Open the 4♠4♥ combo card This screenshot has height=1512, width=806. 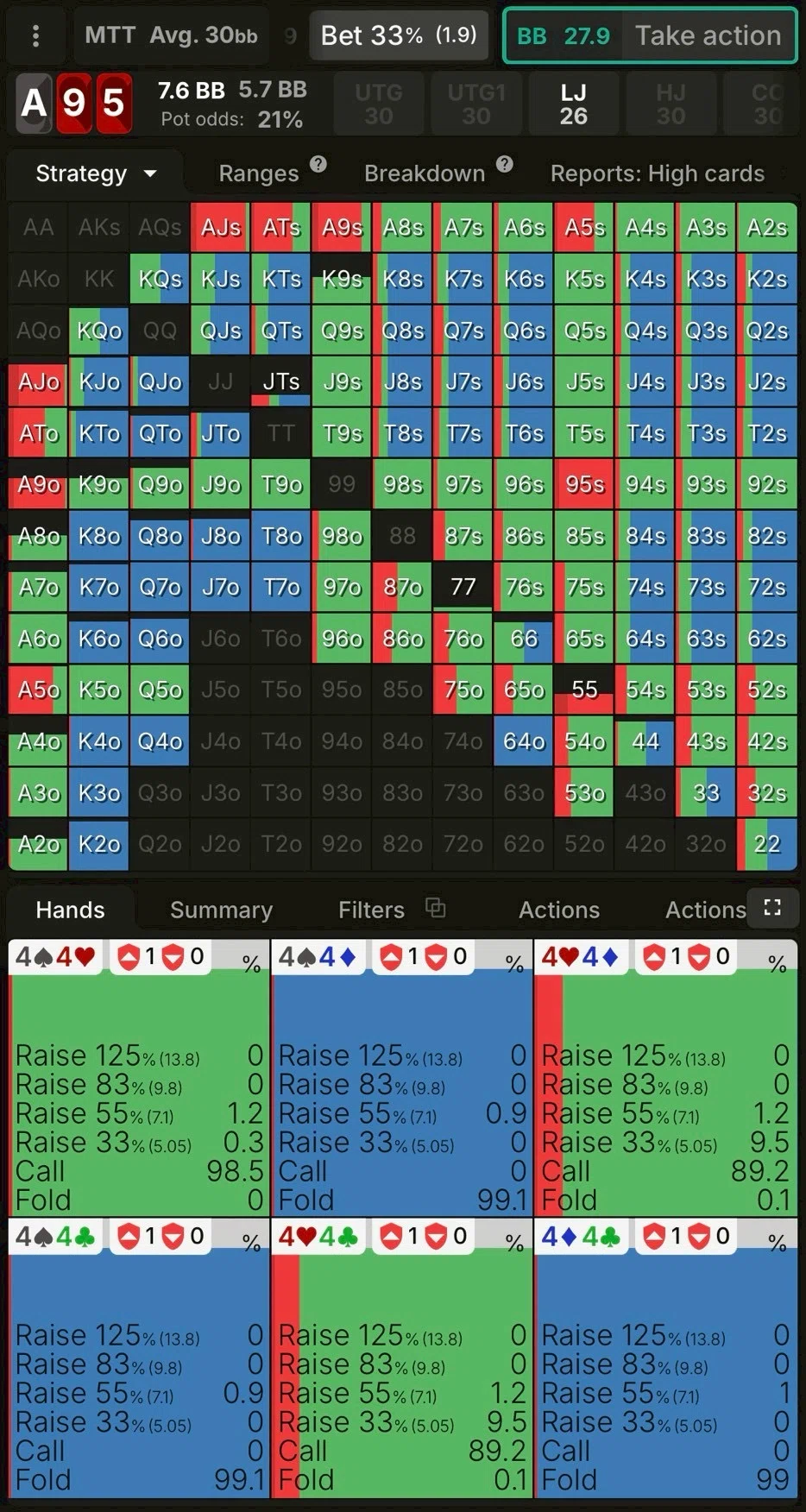138,1079
